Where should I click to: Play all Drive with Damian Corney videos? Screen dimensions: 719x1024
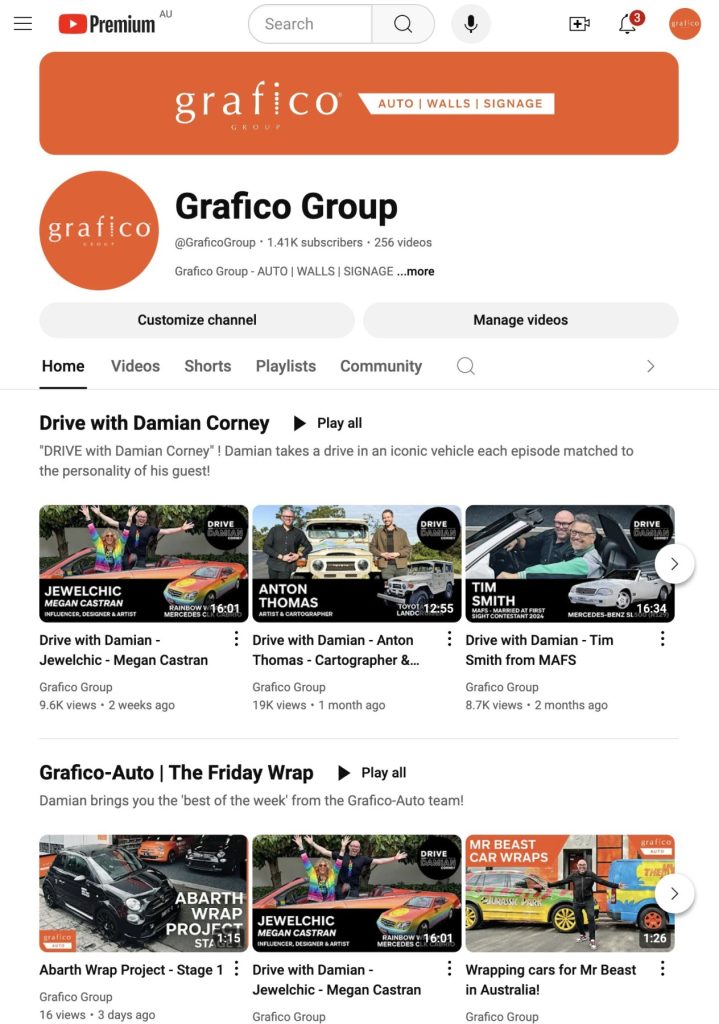click(328, 423)
